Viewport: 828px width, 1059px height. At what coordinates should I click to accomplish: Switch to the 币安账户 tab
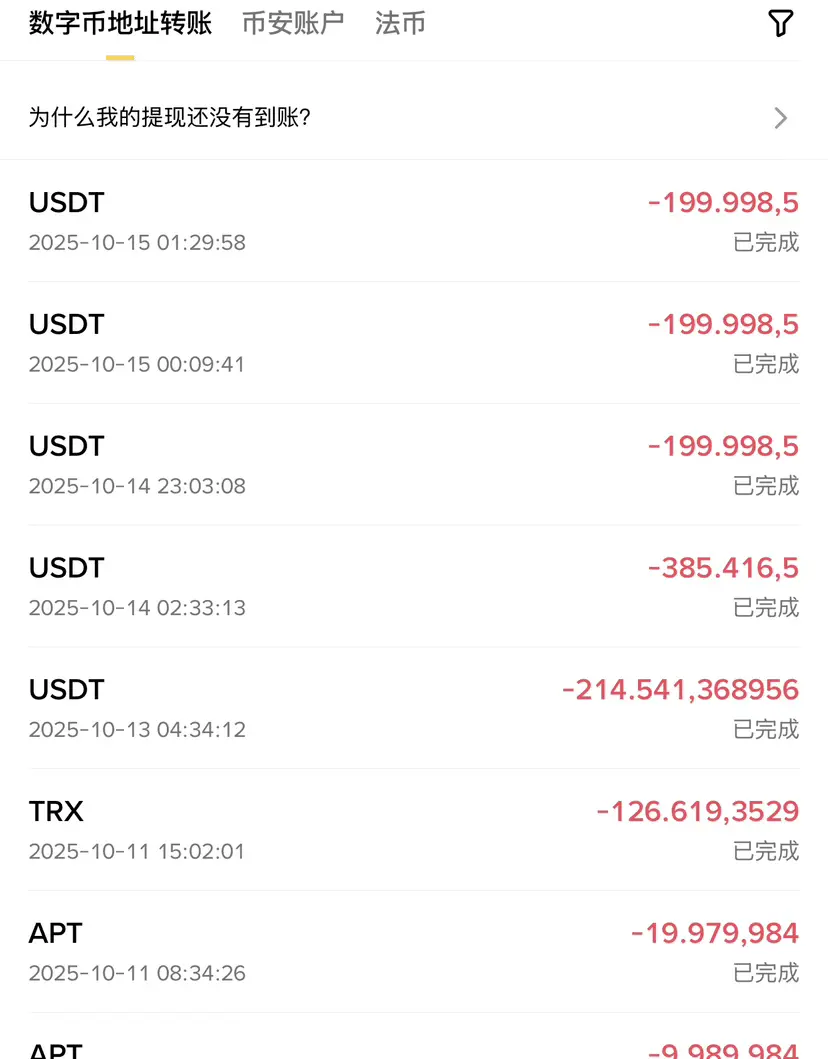click(x=293, y=24)
